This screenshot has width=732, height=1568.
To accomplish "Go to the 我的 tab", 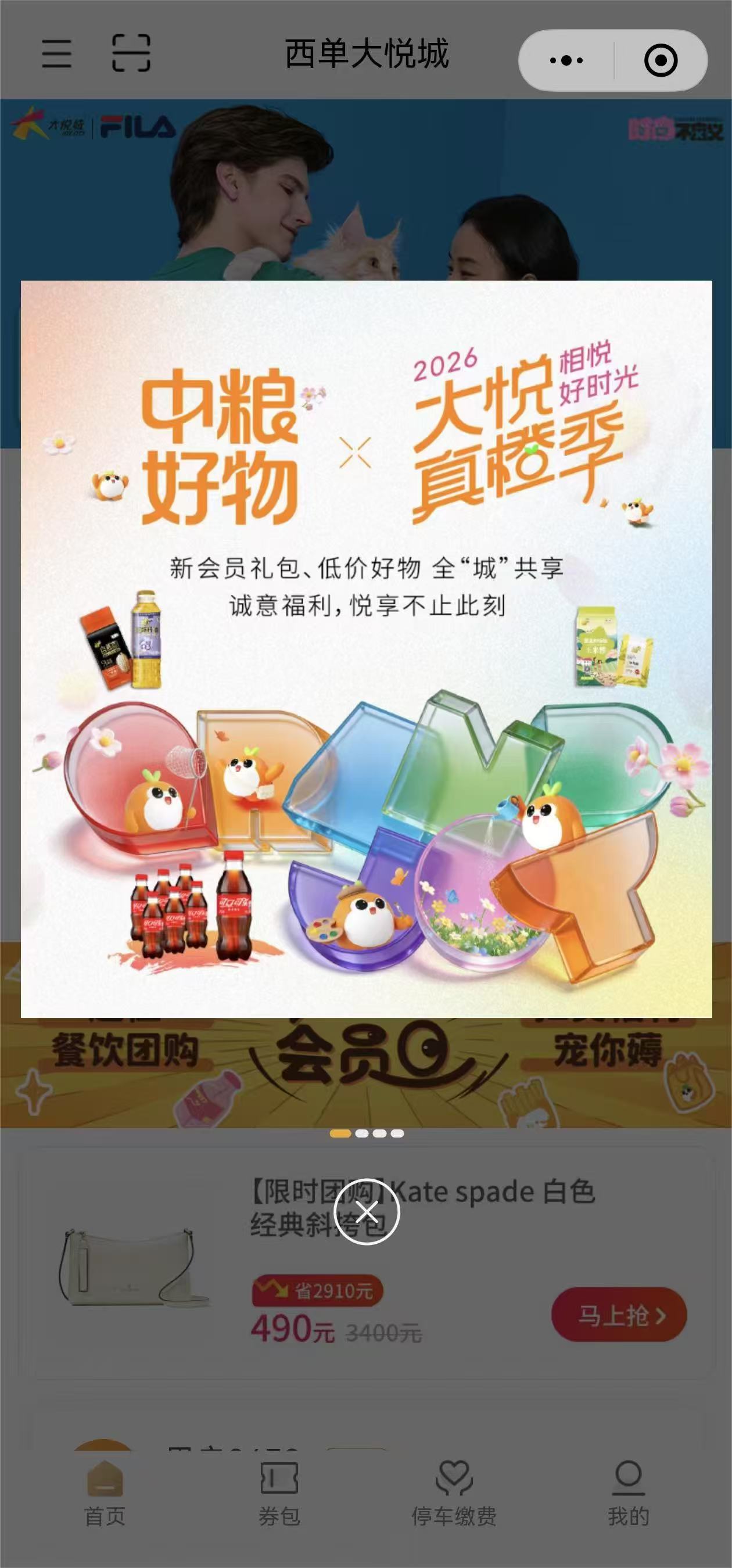I will [629, 1493].
